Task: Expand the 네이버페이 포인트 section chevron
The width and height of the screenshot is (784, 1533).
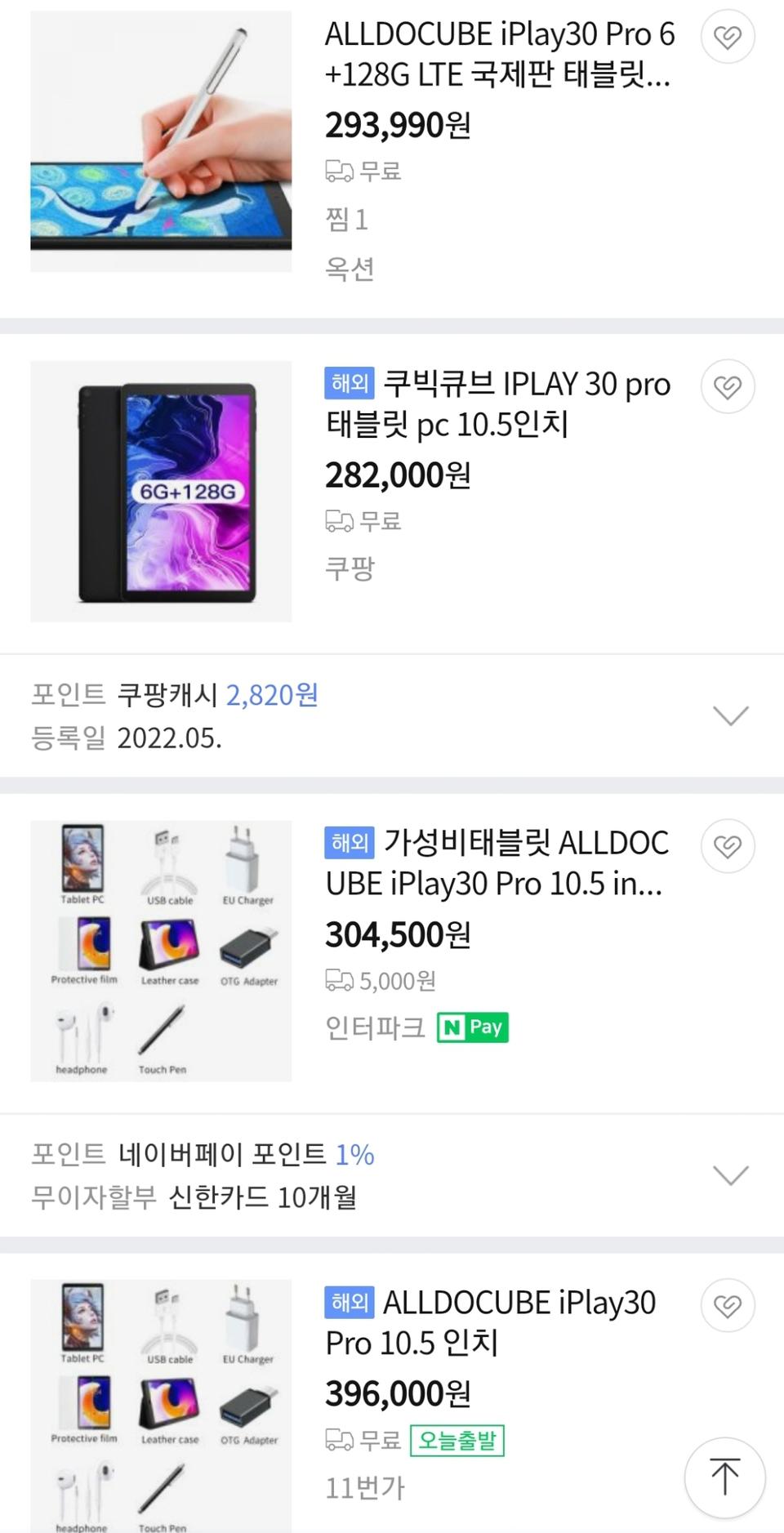Action: pos(729,1175)
